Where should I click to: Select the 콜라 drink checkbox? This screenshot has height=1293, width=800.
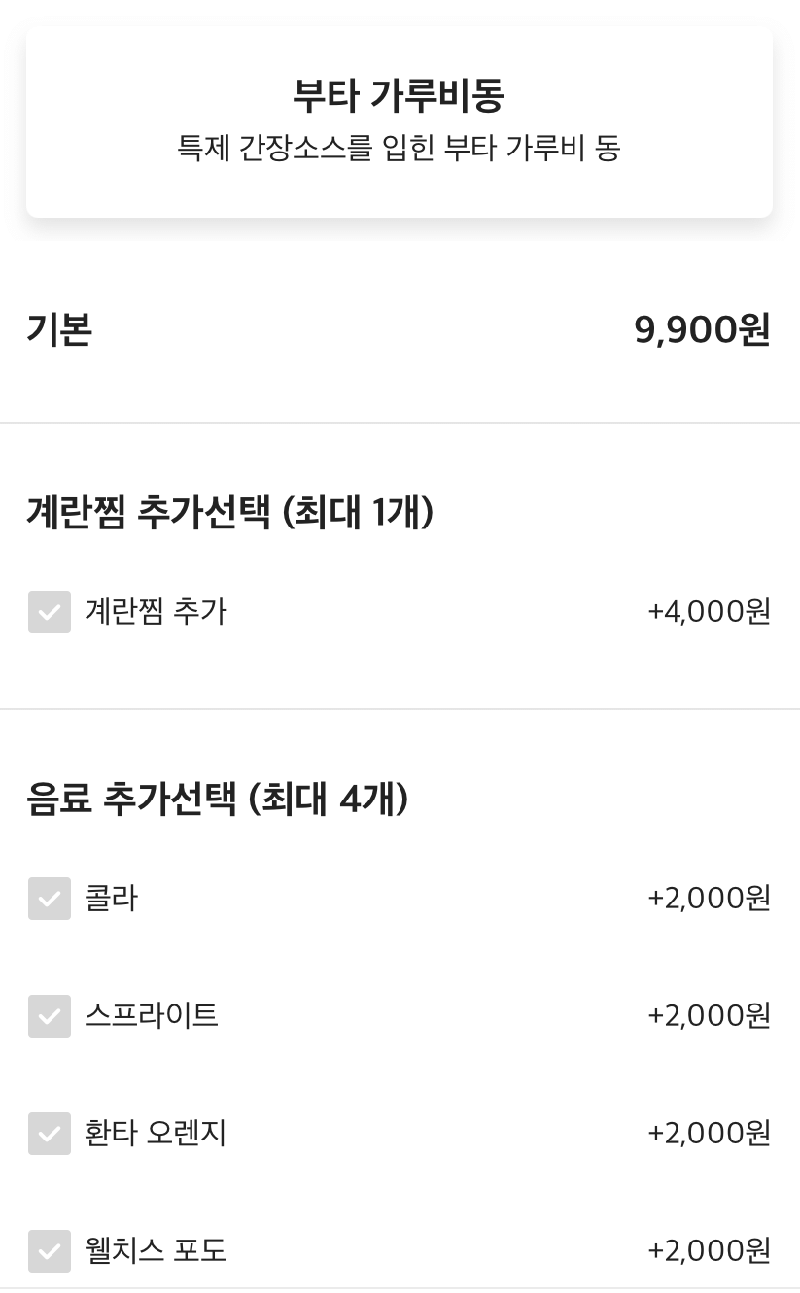(x=49, y=898)
